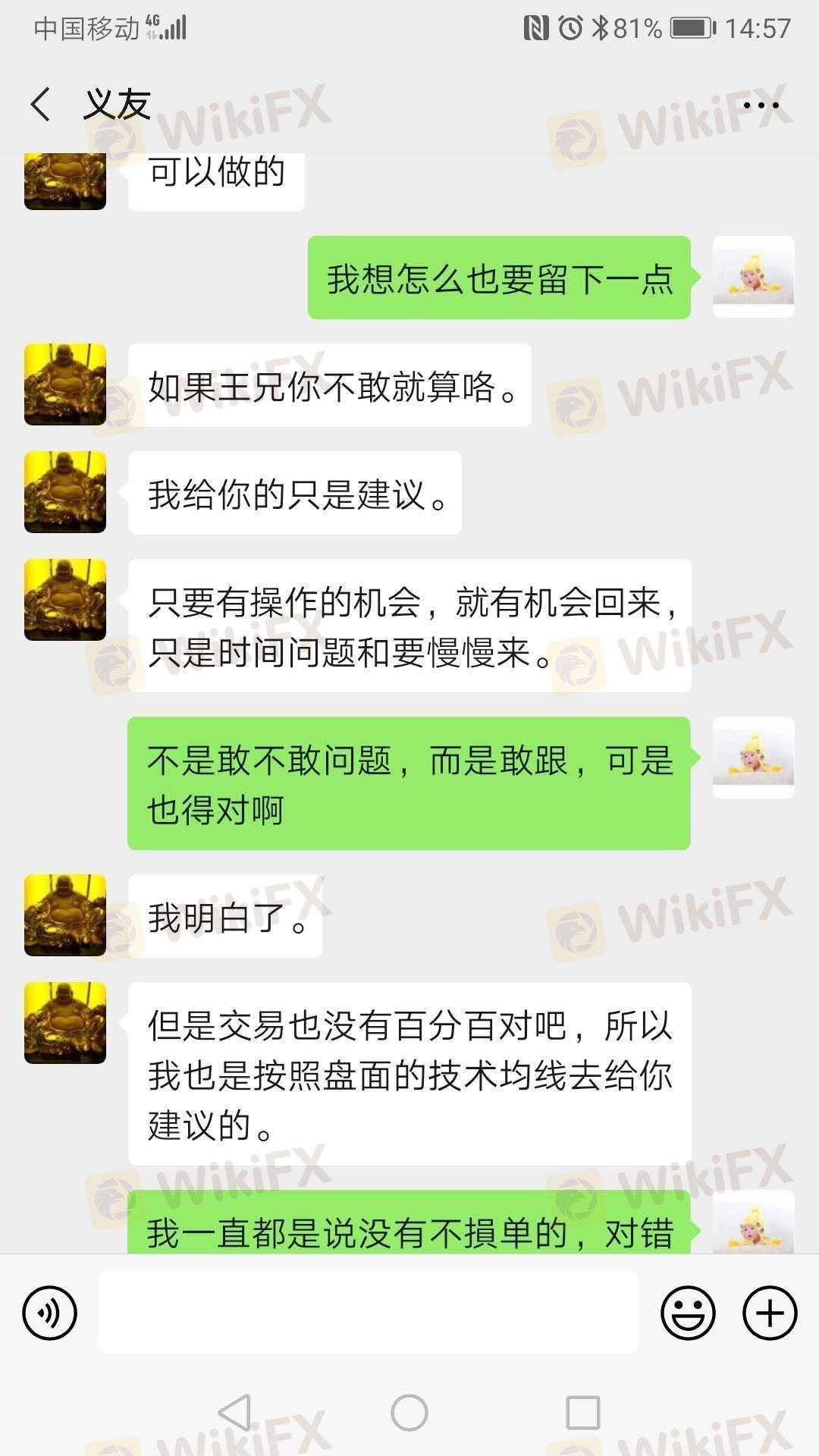The width and height of the screenshot is (819, 1456).
Task: Tap system back triangle button
Action: (235, 1413)
